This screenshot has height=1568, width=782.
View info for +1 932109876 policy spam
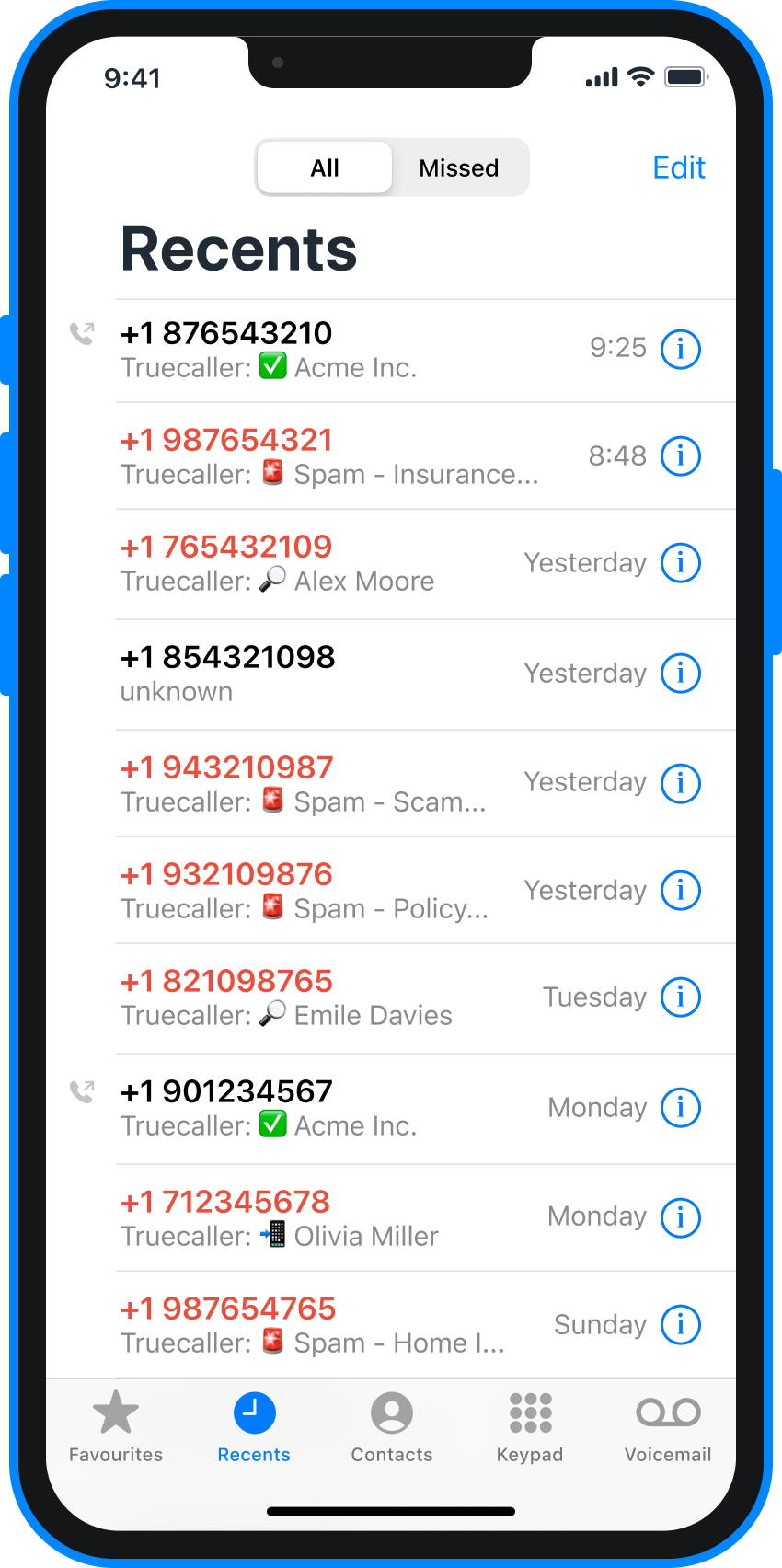(x=681, y=890)
